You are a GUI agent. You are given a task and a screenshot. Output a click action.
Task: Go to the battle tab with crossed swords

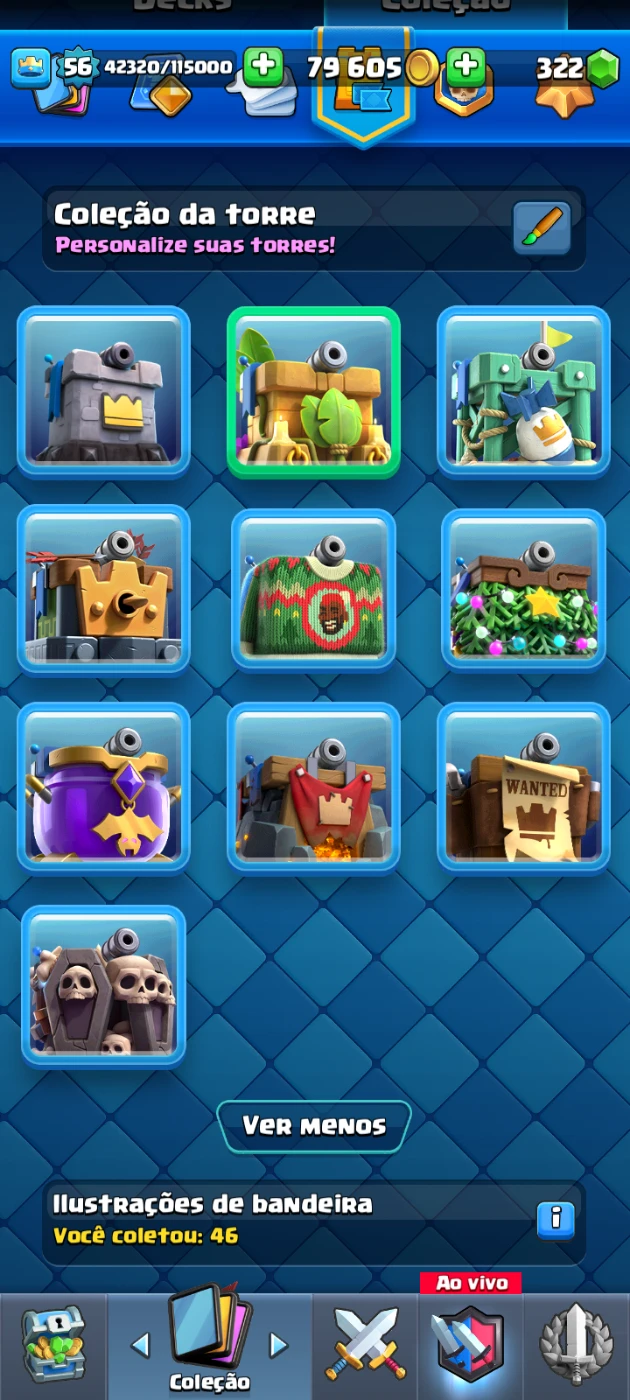tap(365, 1346)
